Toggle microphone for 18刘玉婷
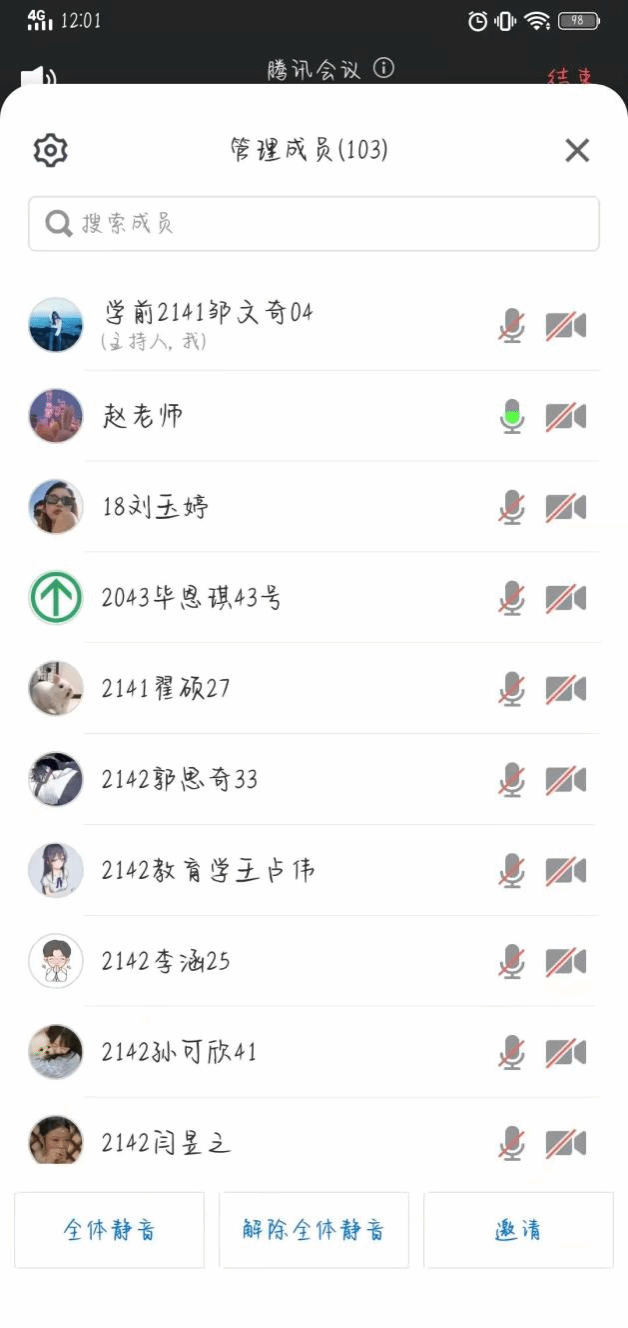Image resolution: width=628 pixels, height=1328 pixels. (x=512, y=507)
